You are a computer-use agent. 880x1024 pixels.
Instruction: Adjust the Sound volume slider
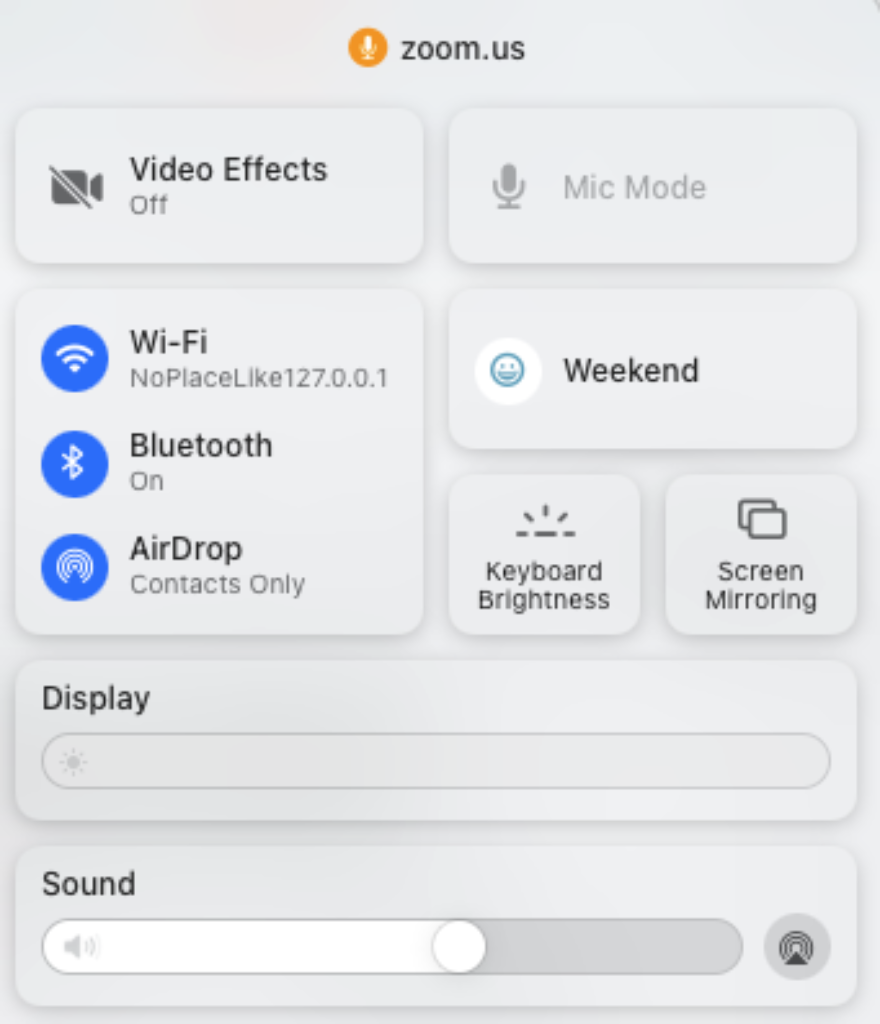click(x=459, y=946)
